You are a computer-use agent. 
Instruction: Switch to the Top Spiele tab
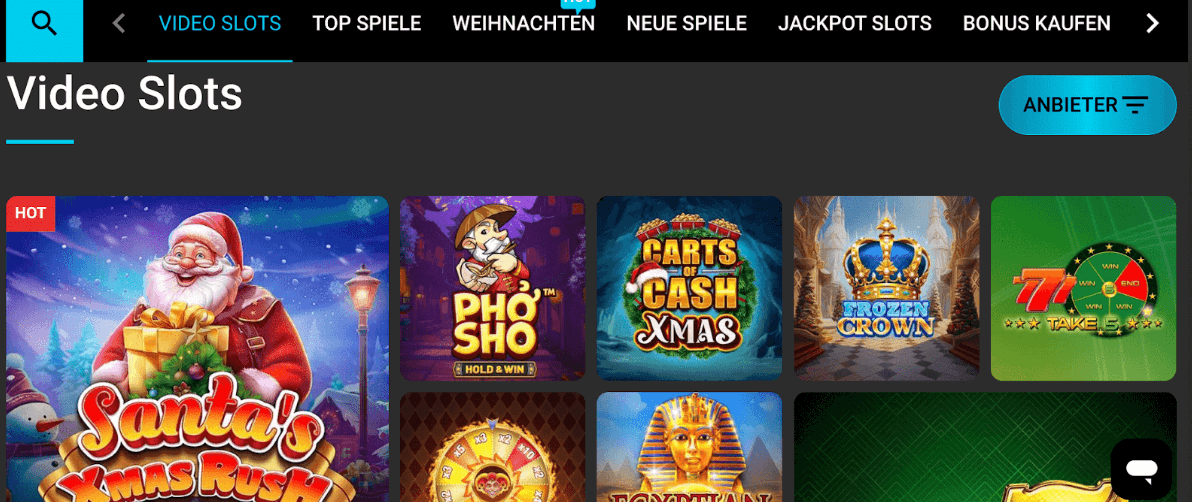pos(366,24)
